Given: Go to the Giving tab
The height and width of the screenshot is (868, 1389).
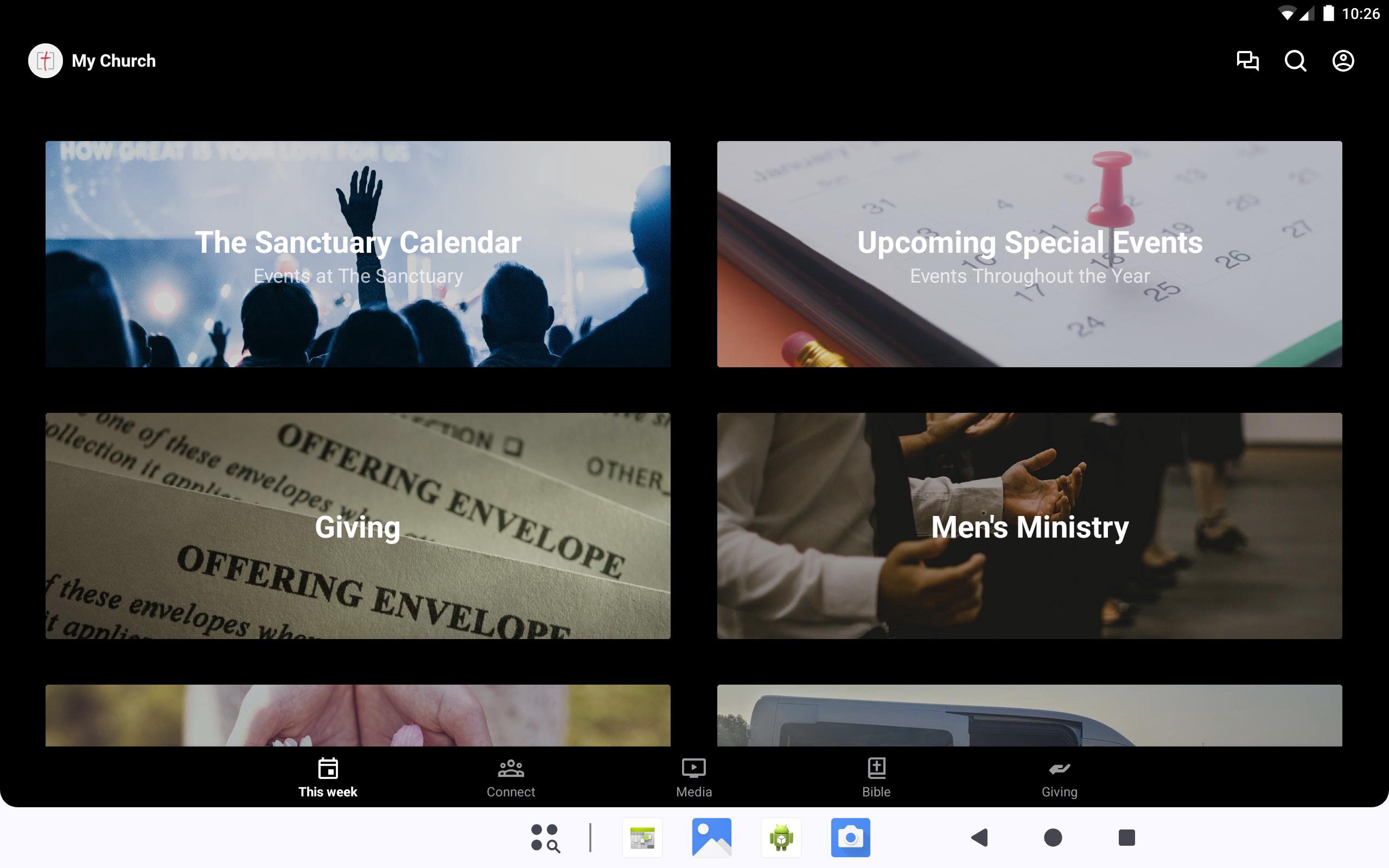Looking at the screenshot, I should point(1059,778).
